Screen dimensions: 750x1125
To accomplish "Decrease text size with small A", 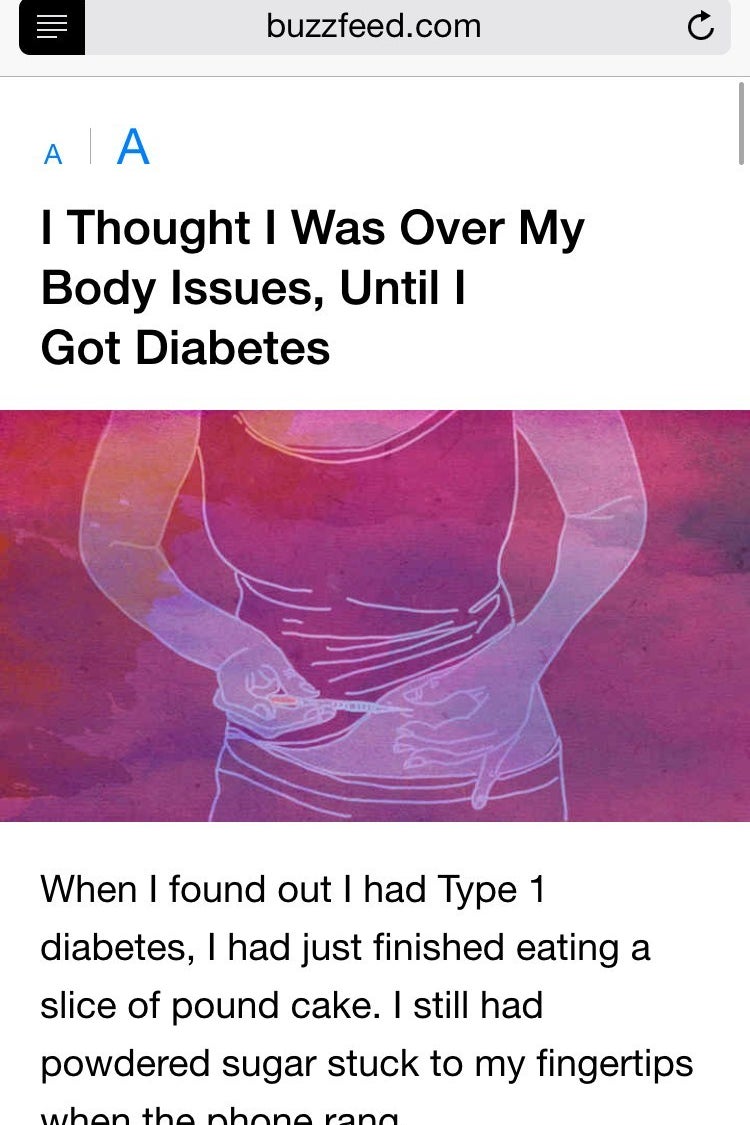I will pos(53,154).
